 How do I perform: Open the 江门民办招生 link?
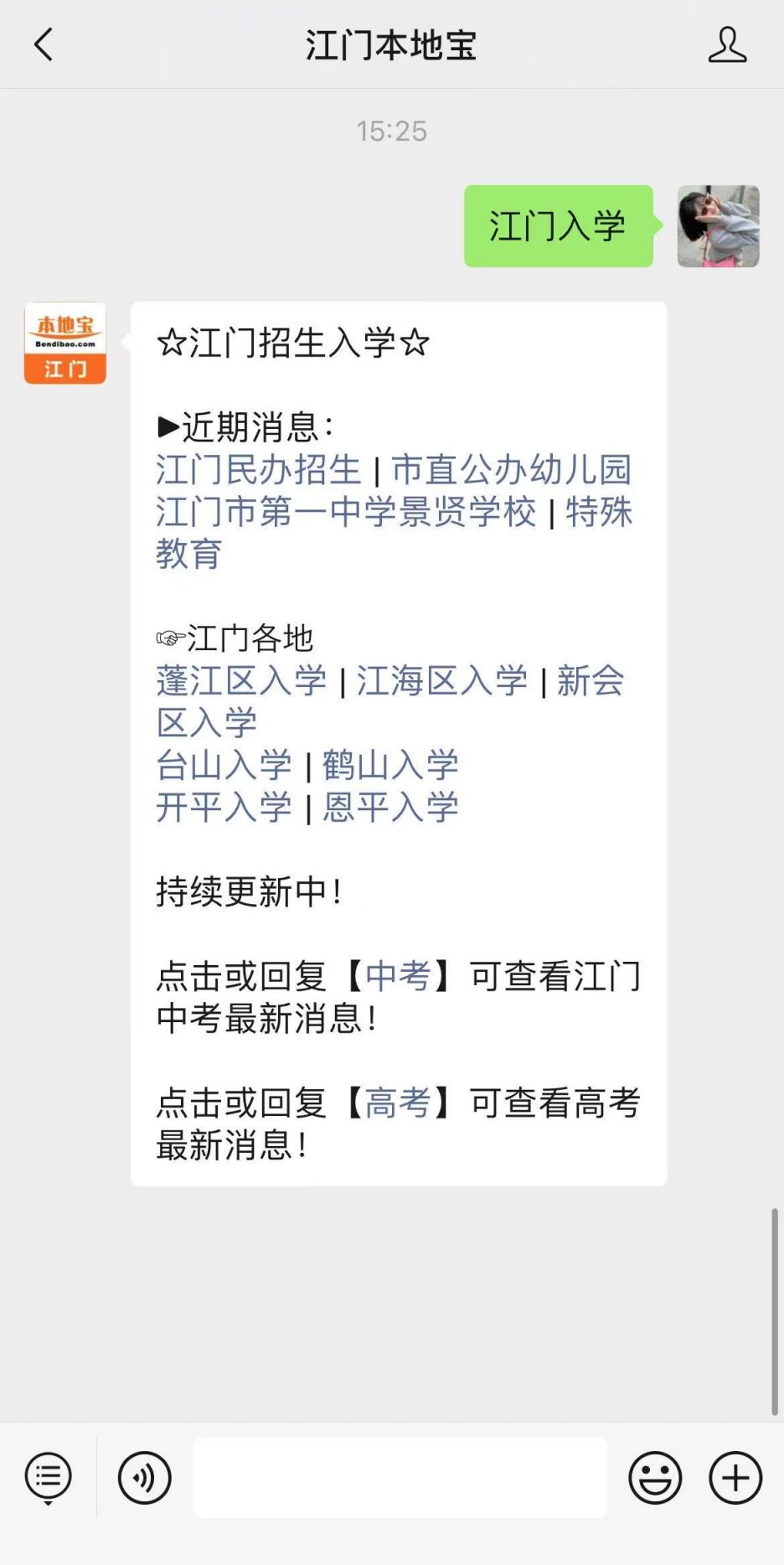[258, 470]
